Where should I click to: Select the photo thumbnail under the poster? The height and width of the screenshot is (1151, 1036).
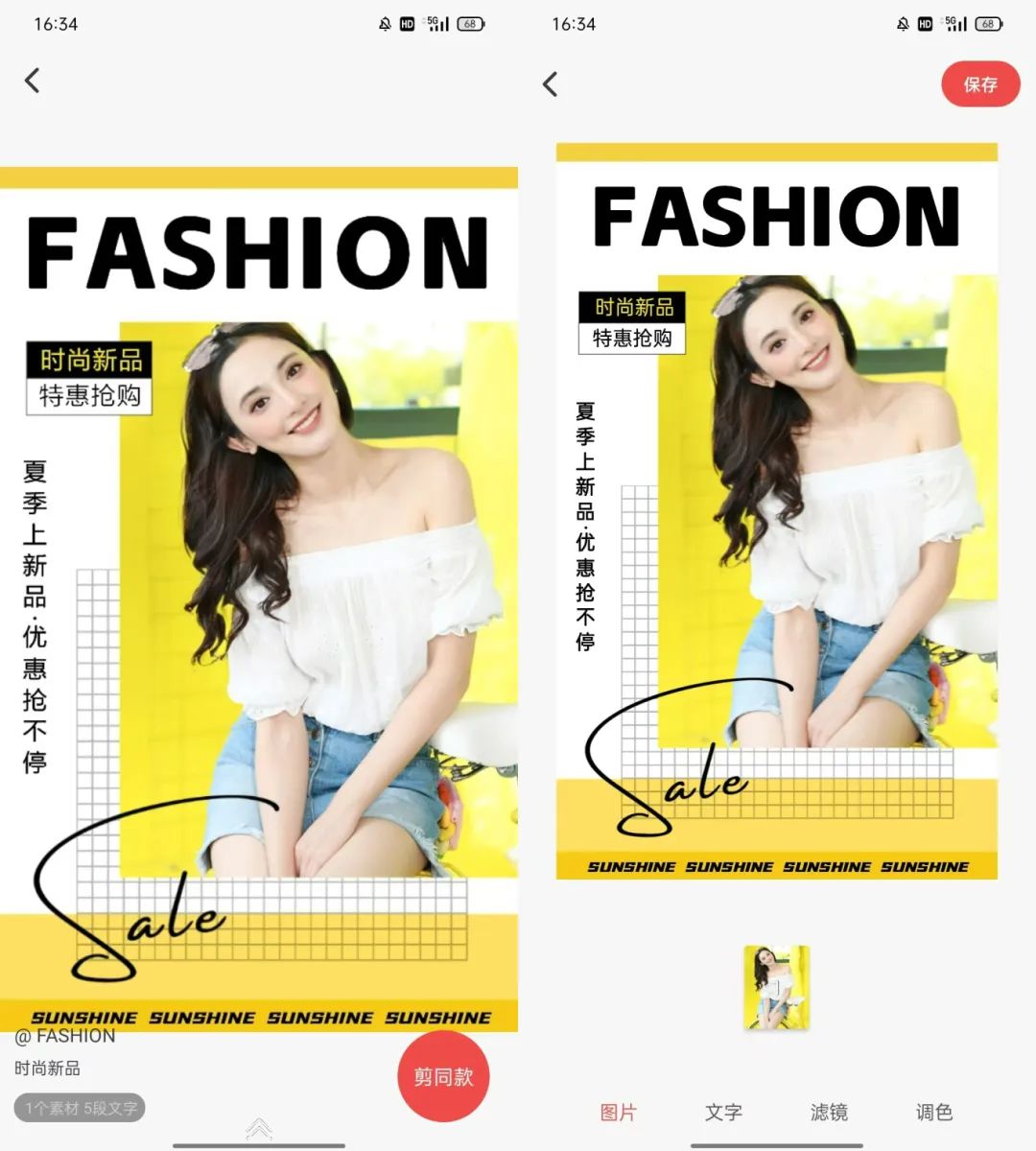point(777,987)
